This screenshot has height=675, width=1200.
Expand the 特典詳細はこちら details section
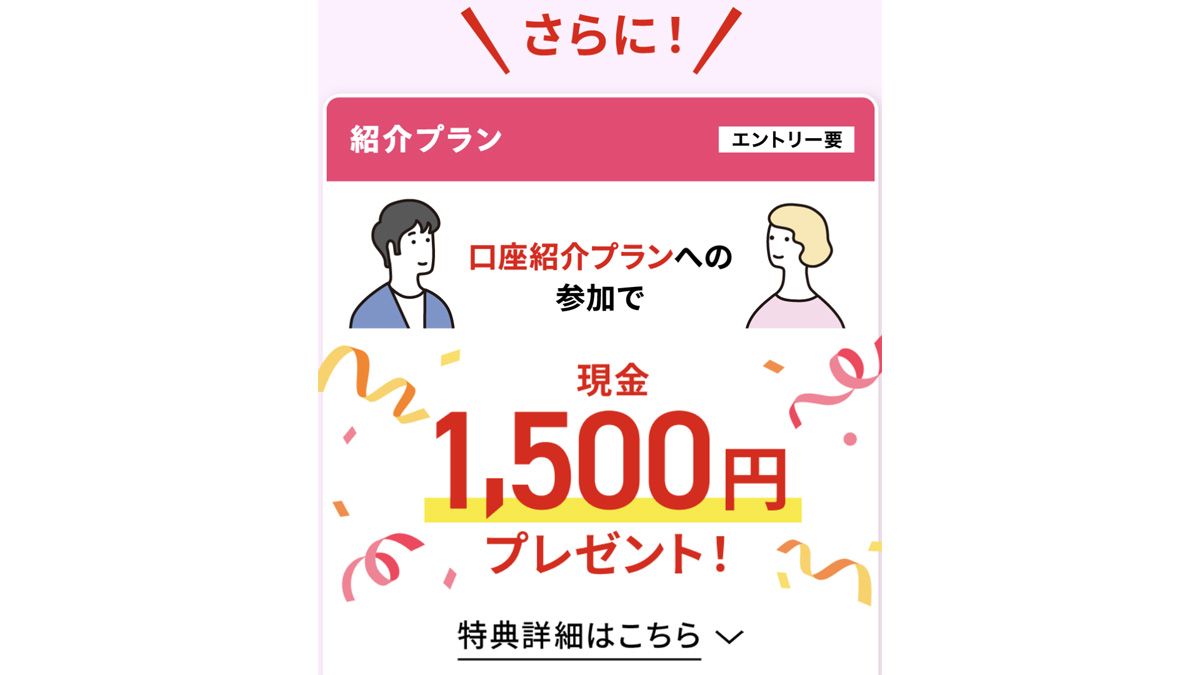click(599, 636)
